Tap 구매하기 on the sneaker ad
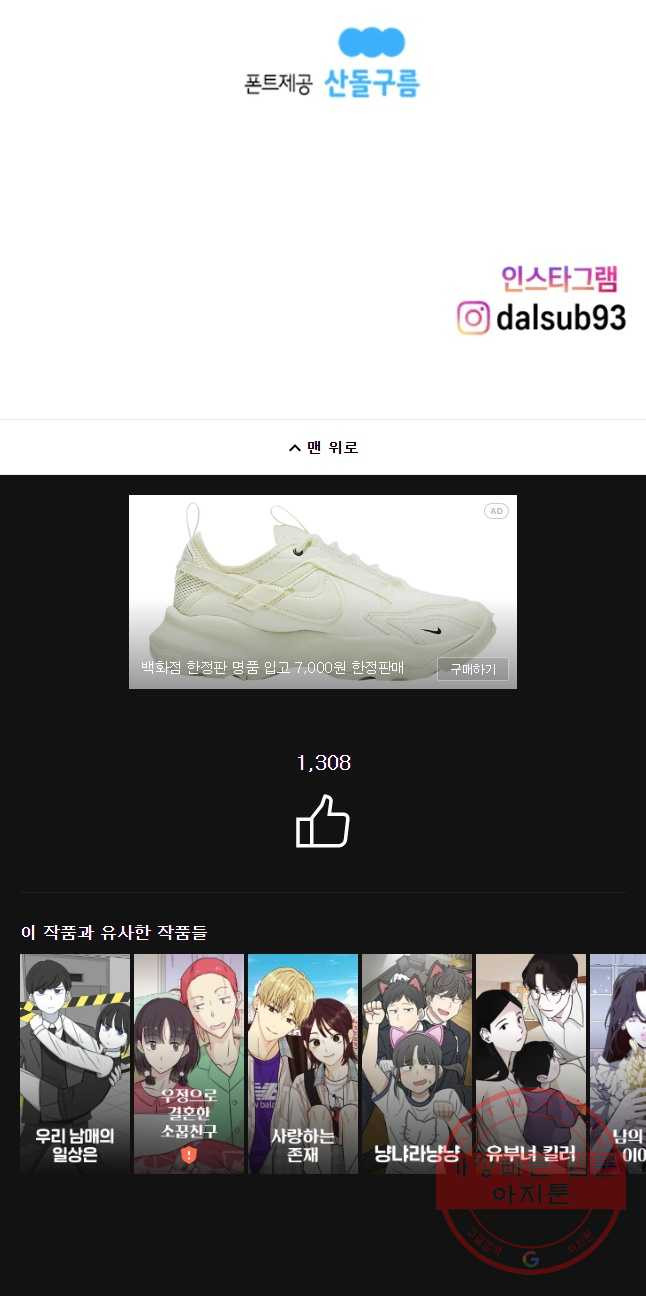This screenshot has height=1296, width=646. click(x=472, y=669)
